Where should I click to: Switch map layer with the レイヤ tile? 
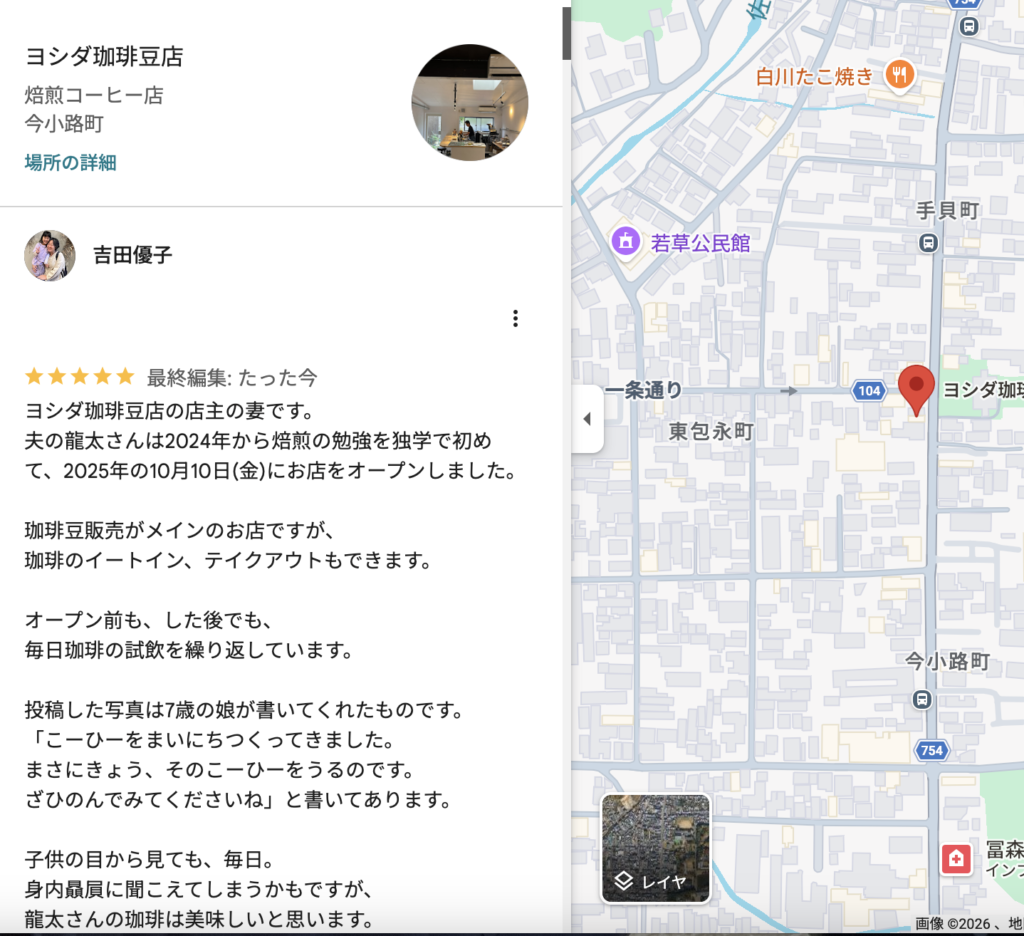click(656, 848)
